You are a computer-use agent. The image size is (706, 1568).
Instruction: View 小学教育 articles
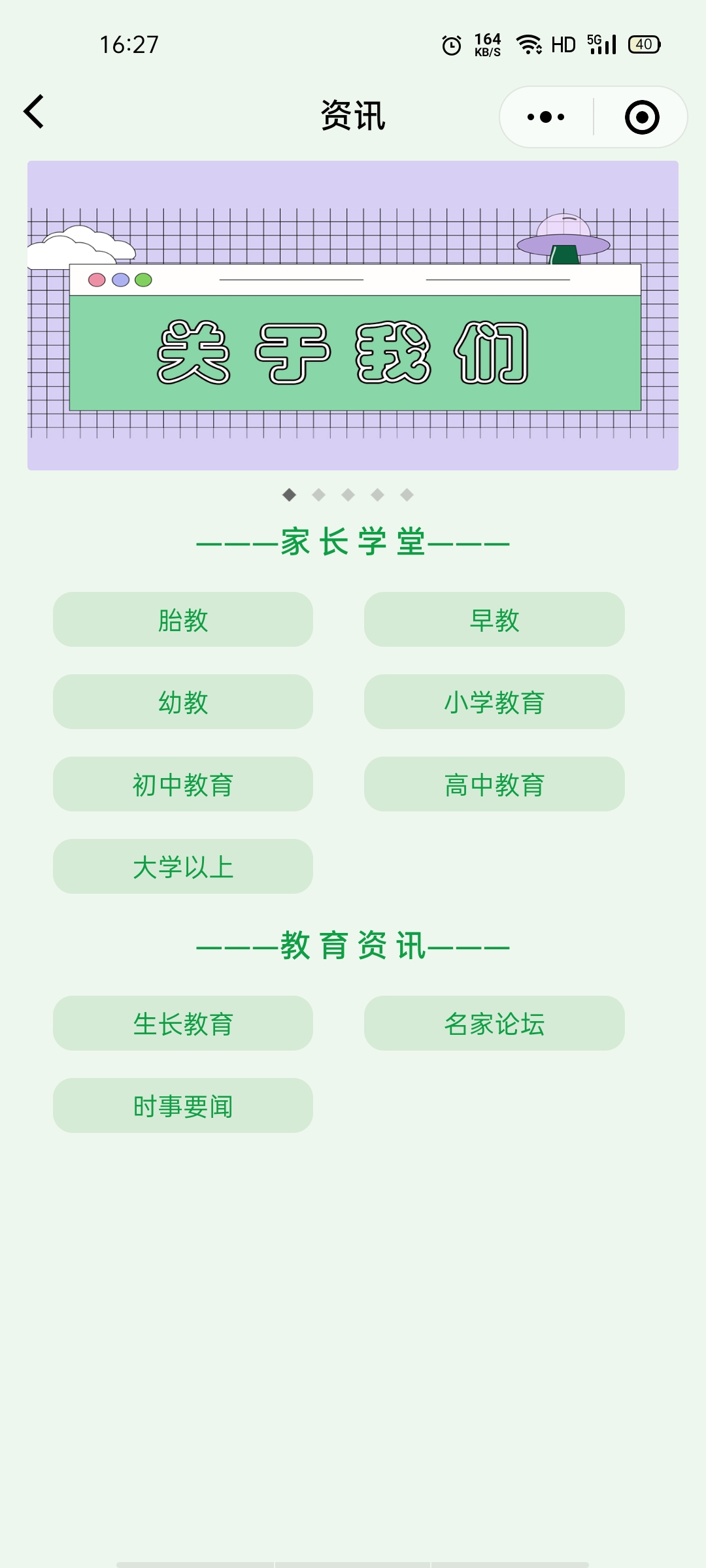[494, 702]
